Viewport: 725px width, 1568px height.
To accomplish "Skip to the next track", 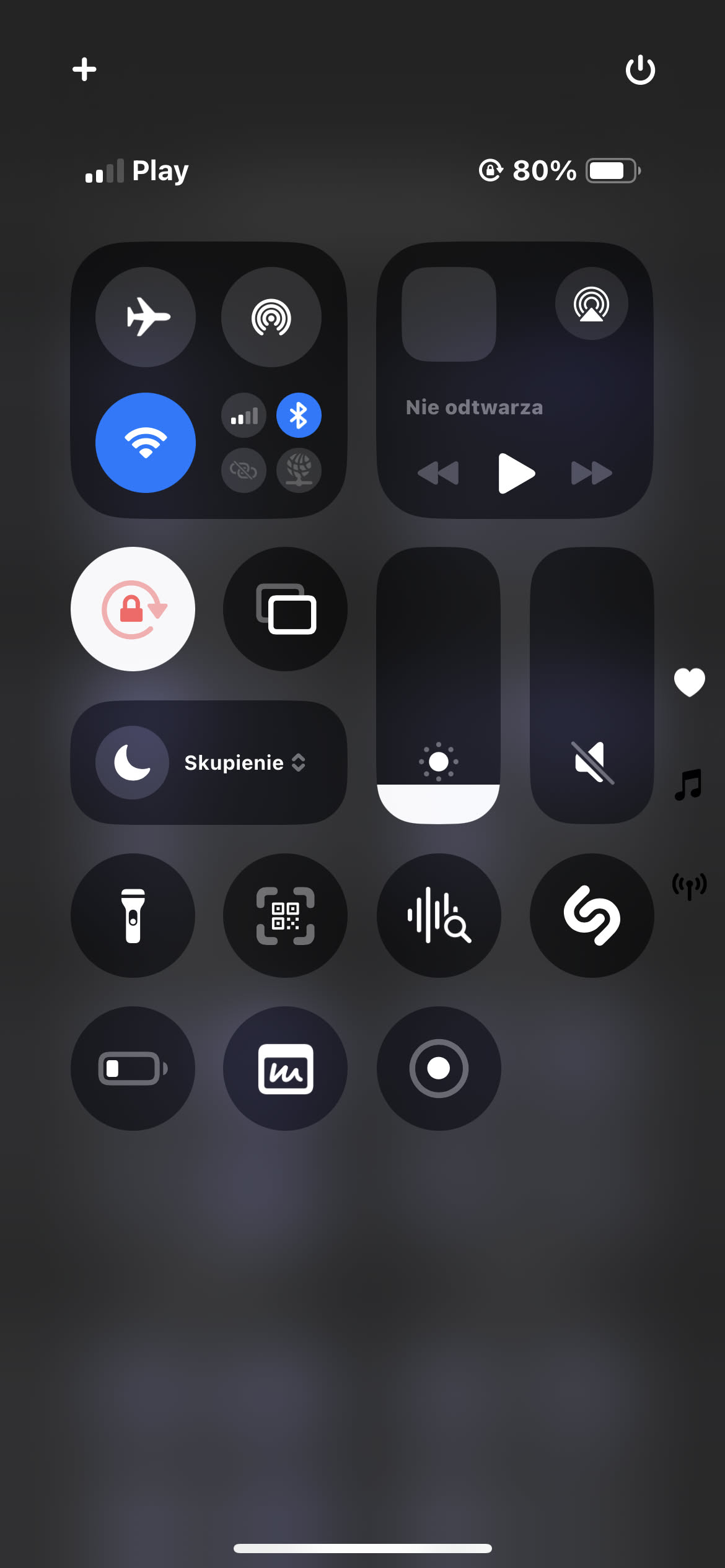I will click(591, 474).
